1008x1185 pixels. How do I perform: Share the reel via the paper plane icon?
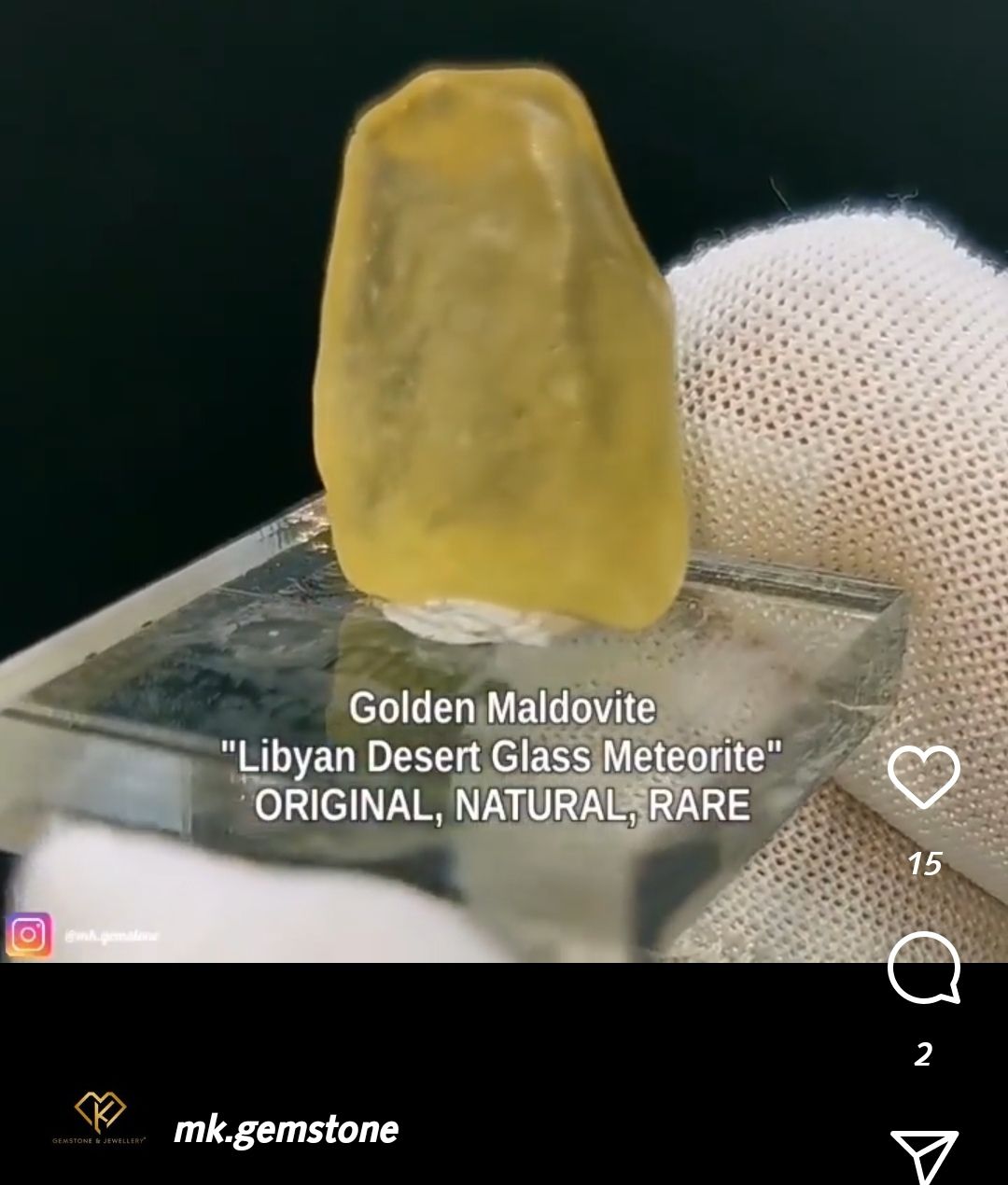(x=923, y=1155)
